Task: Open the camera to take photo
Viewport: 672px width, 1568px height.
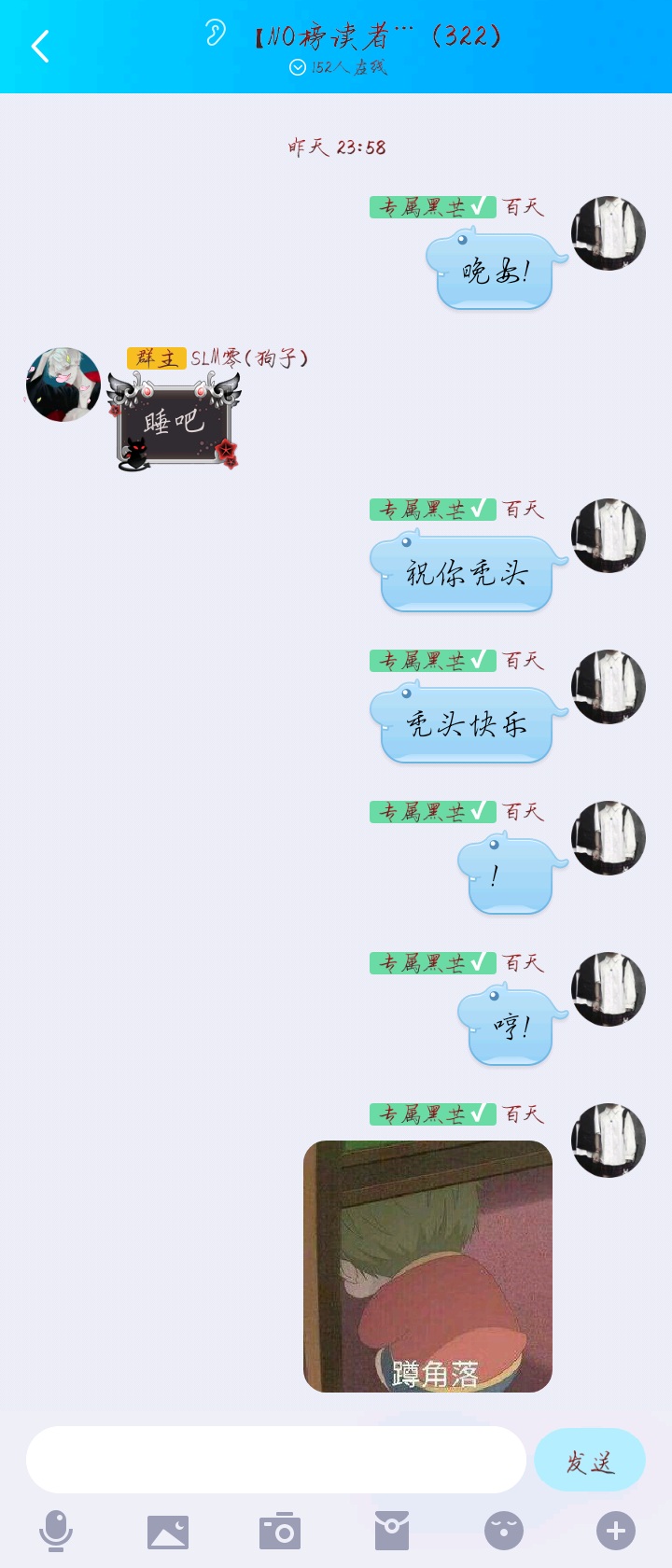Action: tap(280, 1531)
